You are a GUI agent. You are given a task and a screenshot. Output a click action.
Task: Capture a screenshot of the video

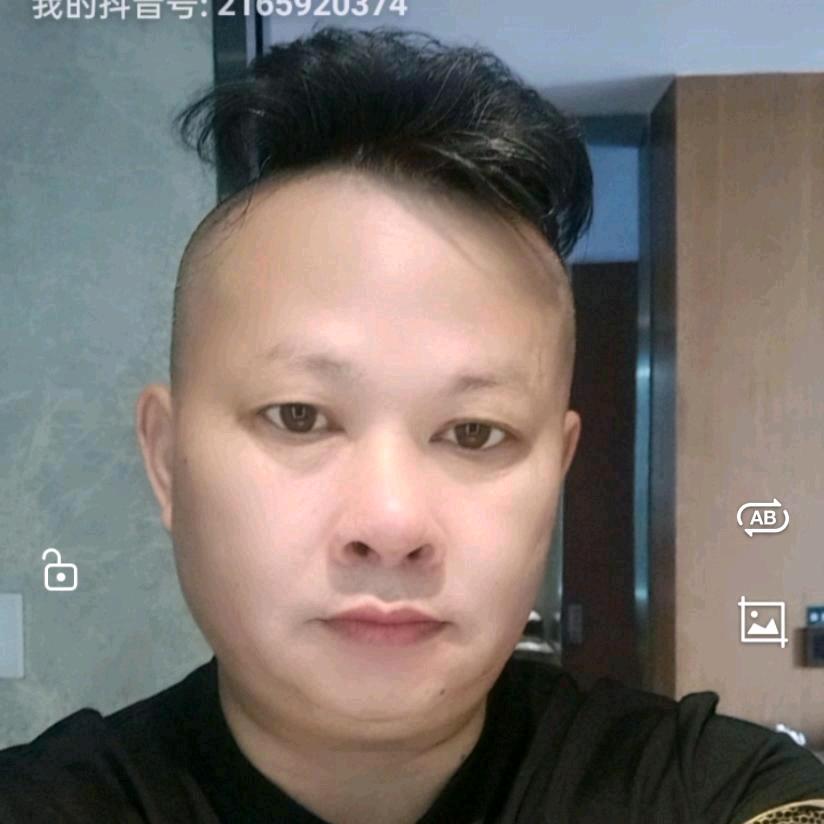pyautogui.click(x=762, y=622)
